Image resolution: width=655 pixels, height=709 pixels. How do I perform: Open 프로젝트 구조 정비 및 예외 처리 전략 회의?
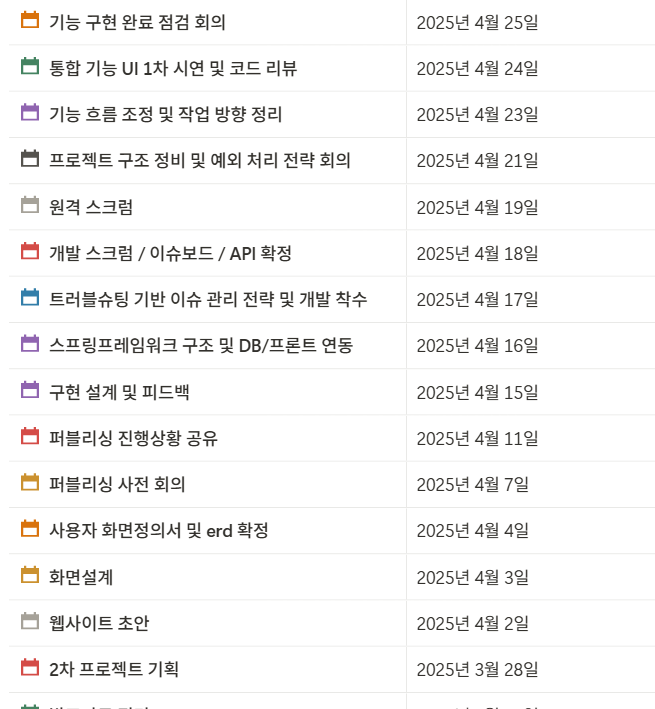(x=199, y=160)
